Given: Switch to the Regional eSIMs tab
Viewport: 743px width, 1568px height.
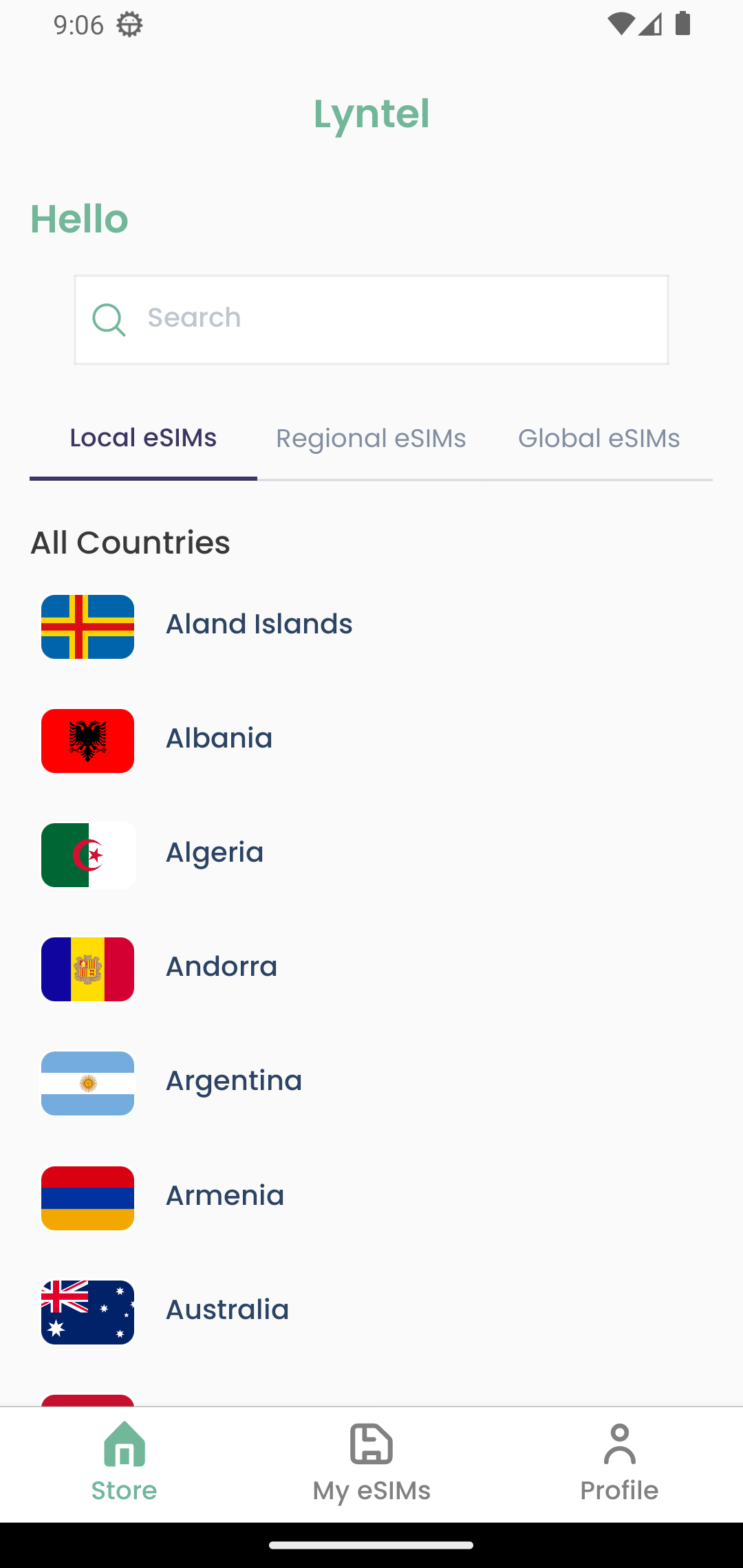Looking at the screenshot, I should tap(371, 439).
